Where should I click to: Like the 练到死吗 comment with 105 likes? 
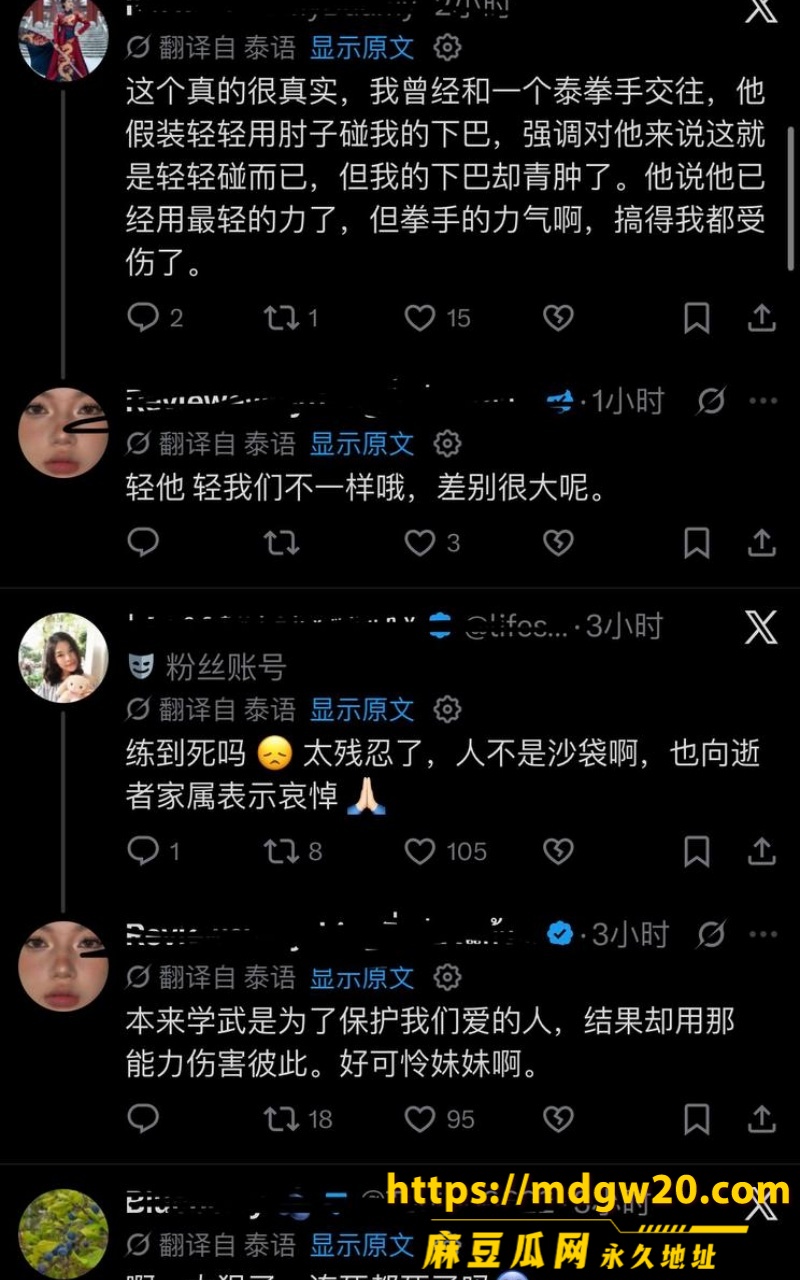tap(420, 851)
